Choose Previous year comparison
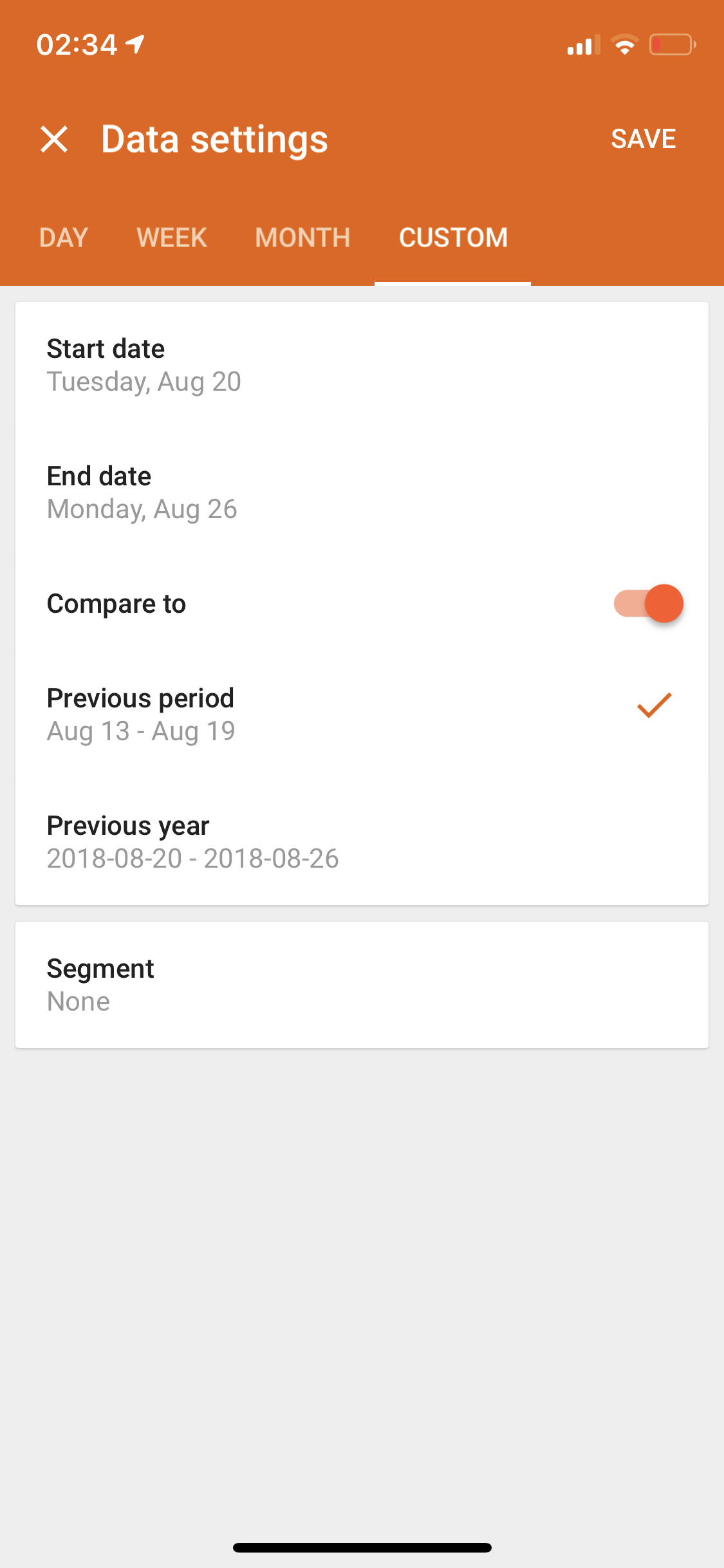The image size is (724, 1568). pos(362,841)
